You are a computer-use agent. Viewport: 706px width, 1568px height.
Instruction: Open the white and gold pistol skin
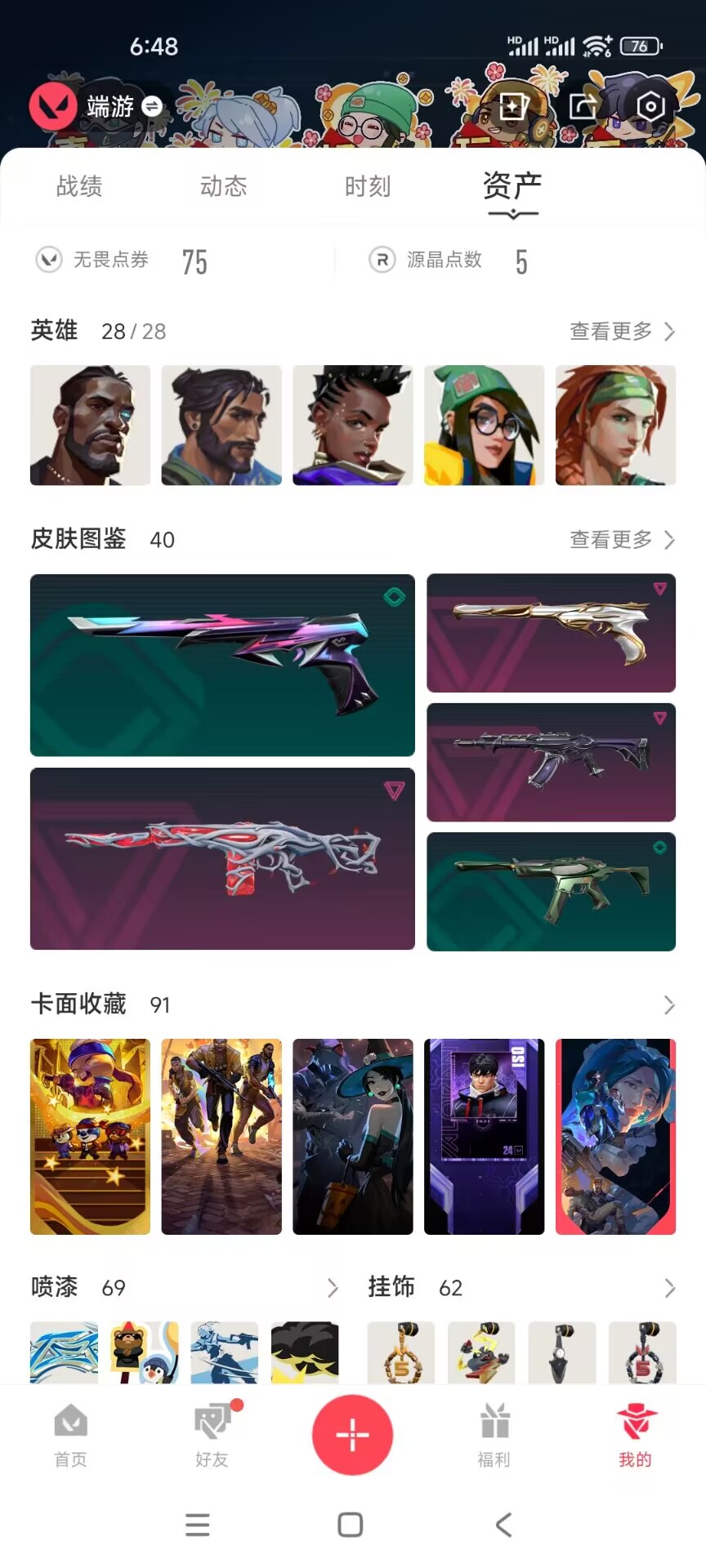click(551, 633)
